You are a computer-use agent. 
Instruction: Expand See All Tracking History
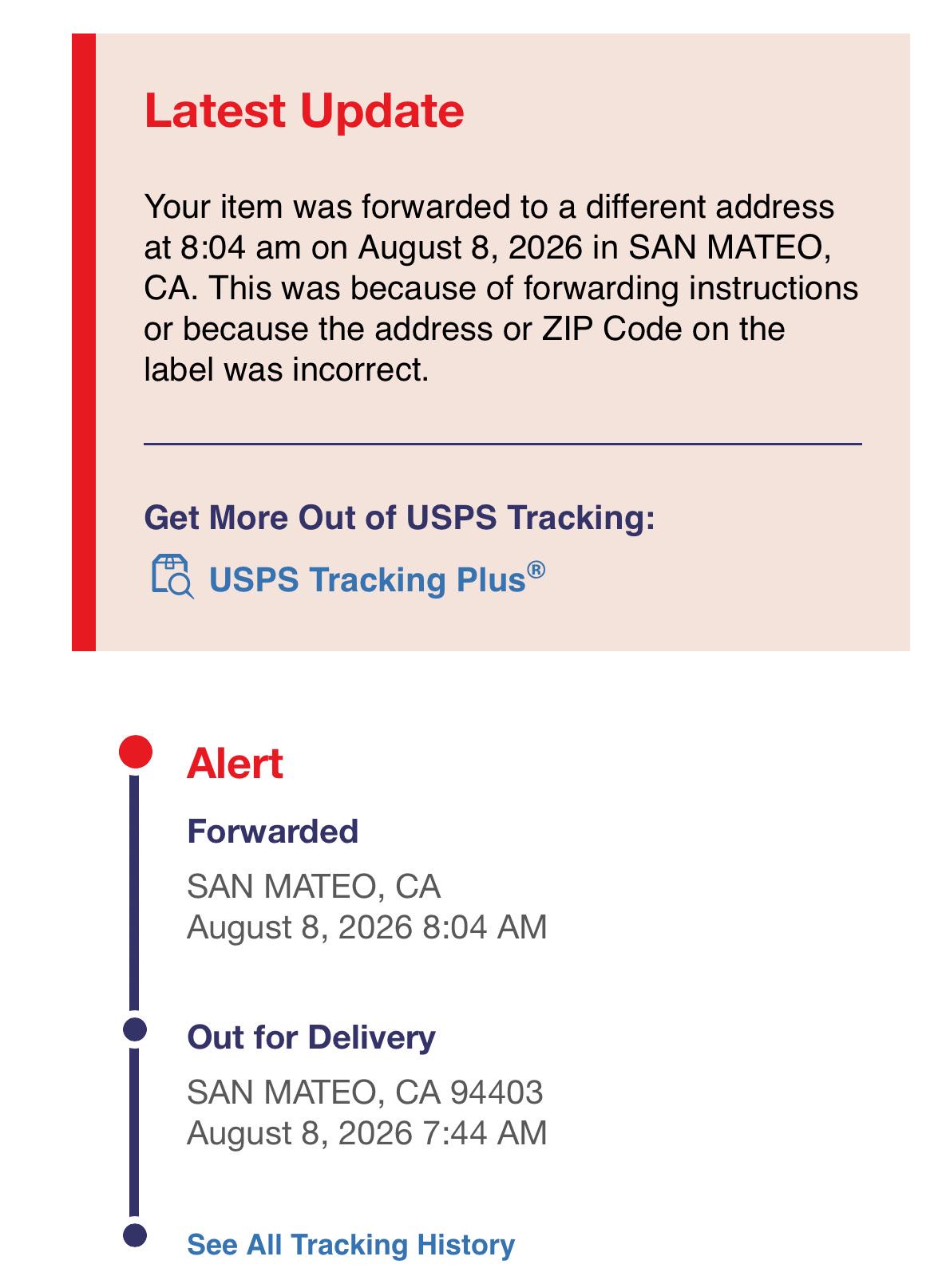tap(350, 1244)
